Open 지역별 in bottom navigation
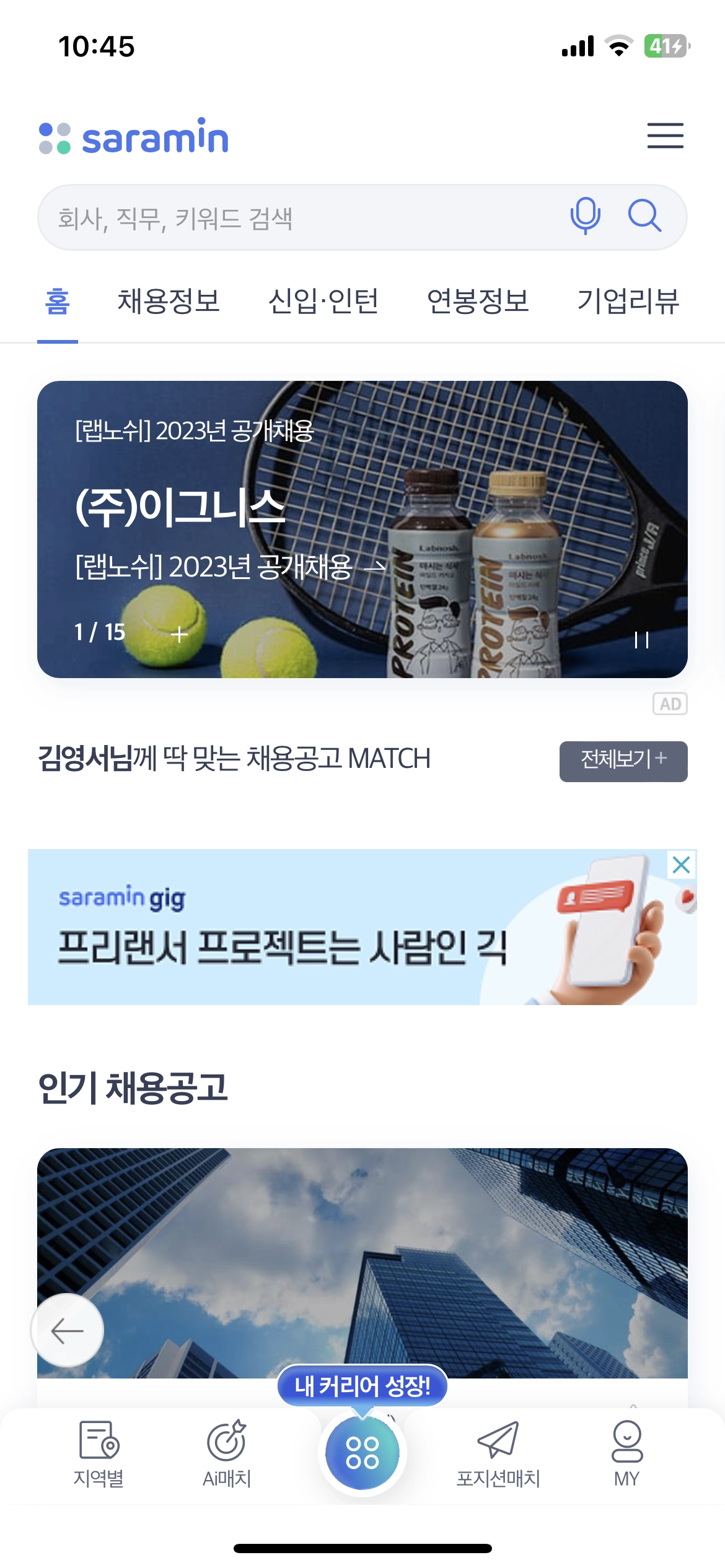 pos(99,1454)
